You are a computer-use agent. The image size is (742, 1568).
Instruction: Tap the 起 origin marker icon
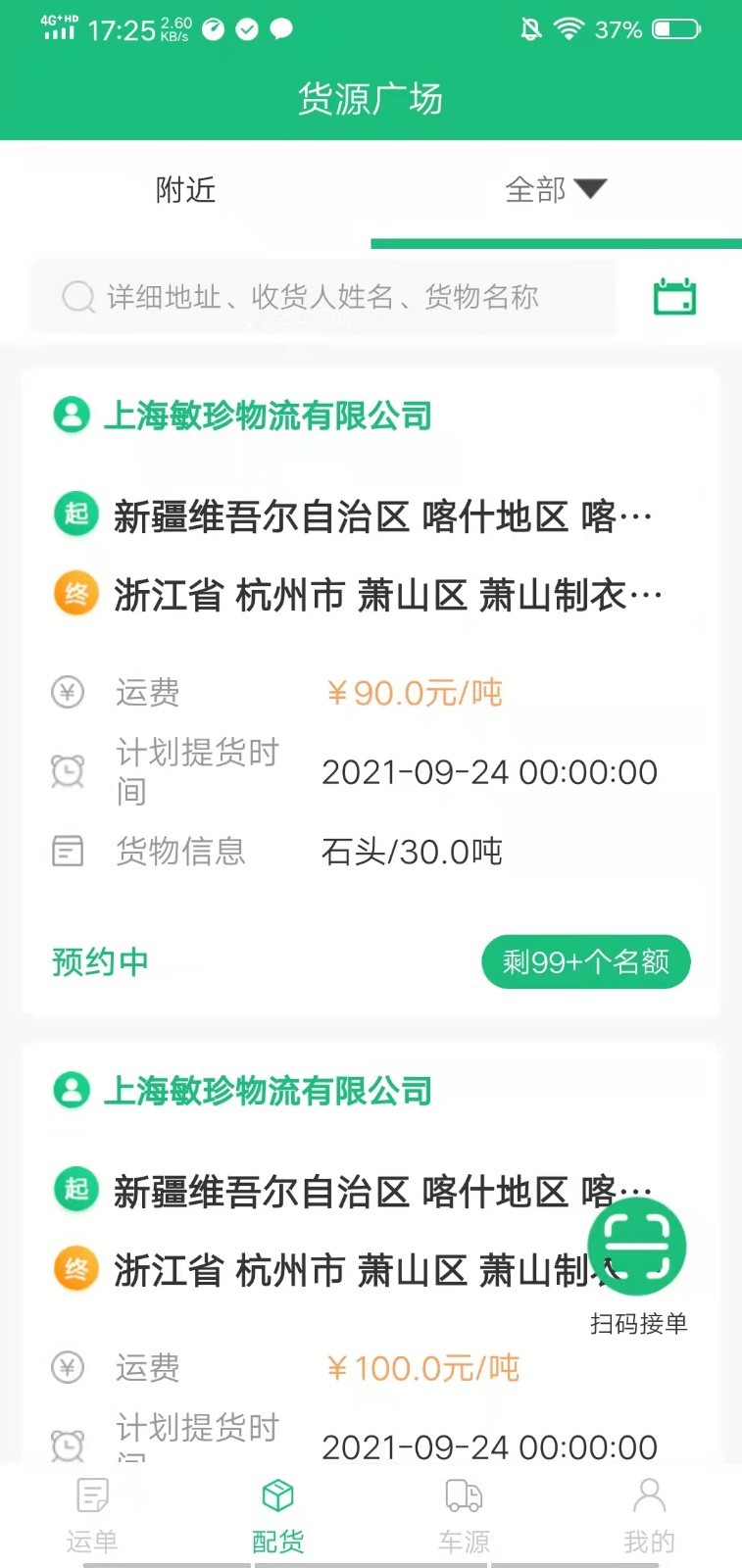point(75,514)
